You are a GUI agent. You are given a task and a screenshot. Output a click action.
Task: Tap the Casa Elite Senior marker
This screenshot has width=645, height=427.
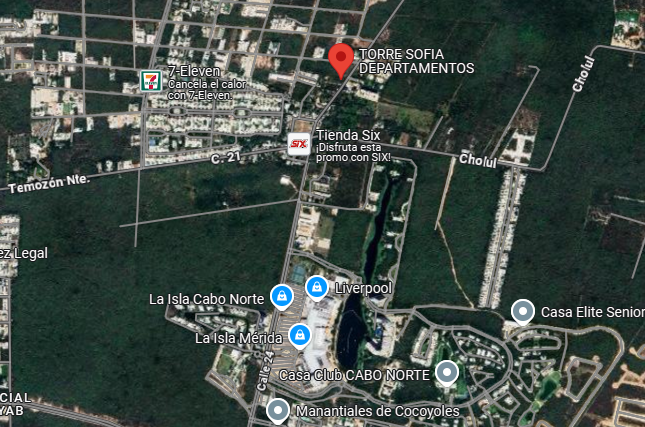point(522,312)
